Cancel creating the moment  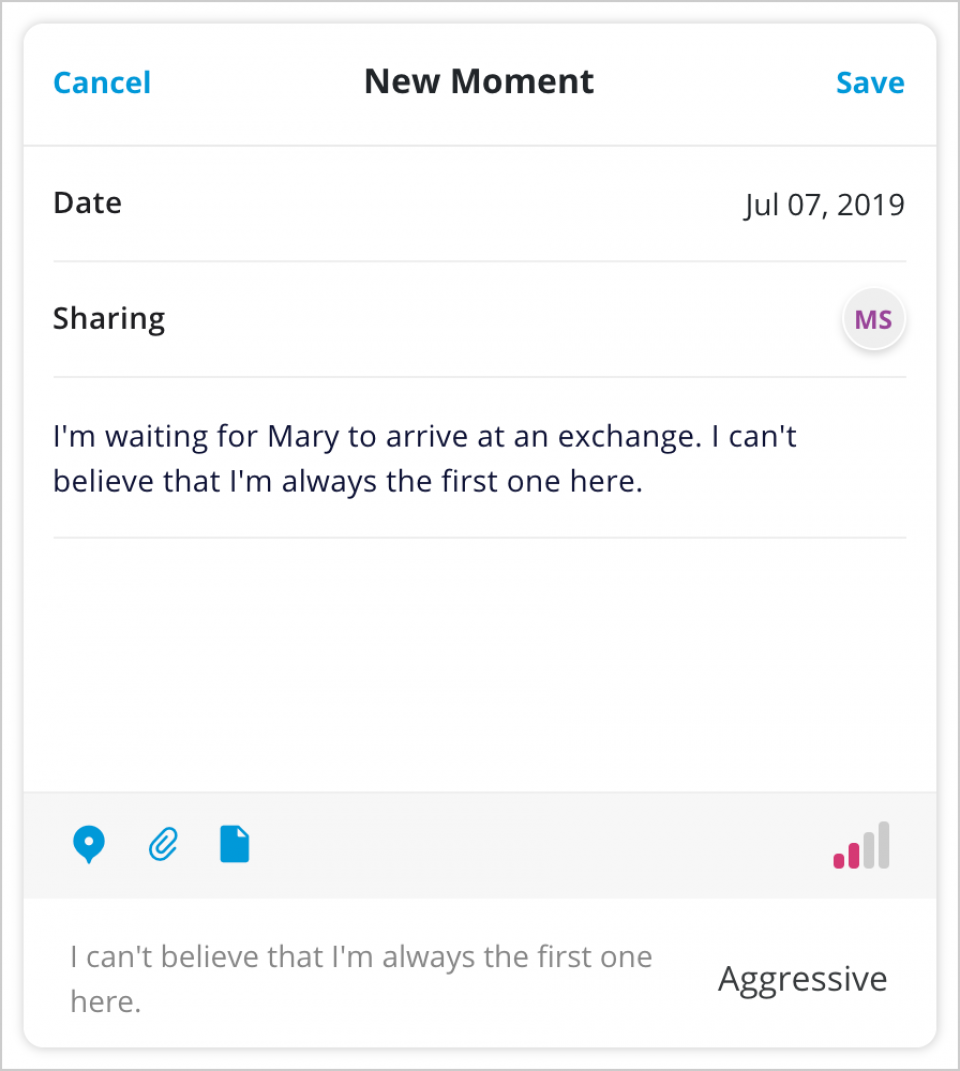point(101,83)
